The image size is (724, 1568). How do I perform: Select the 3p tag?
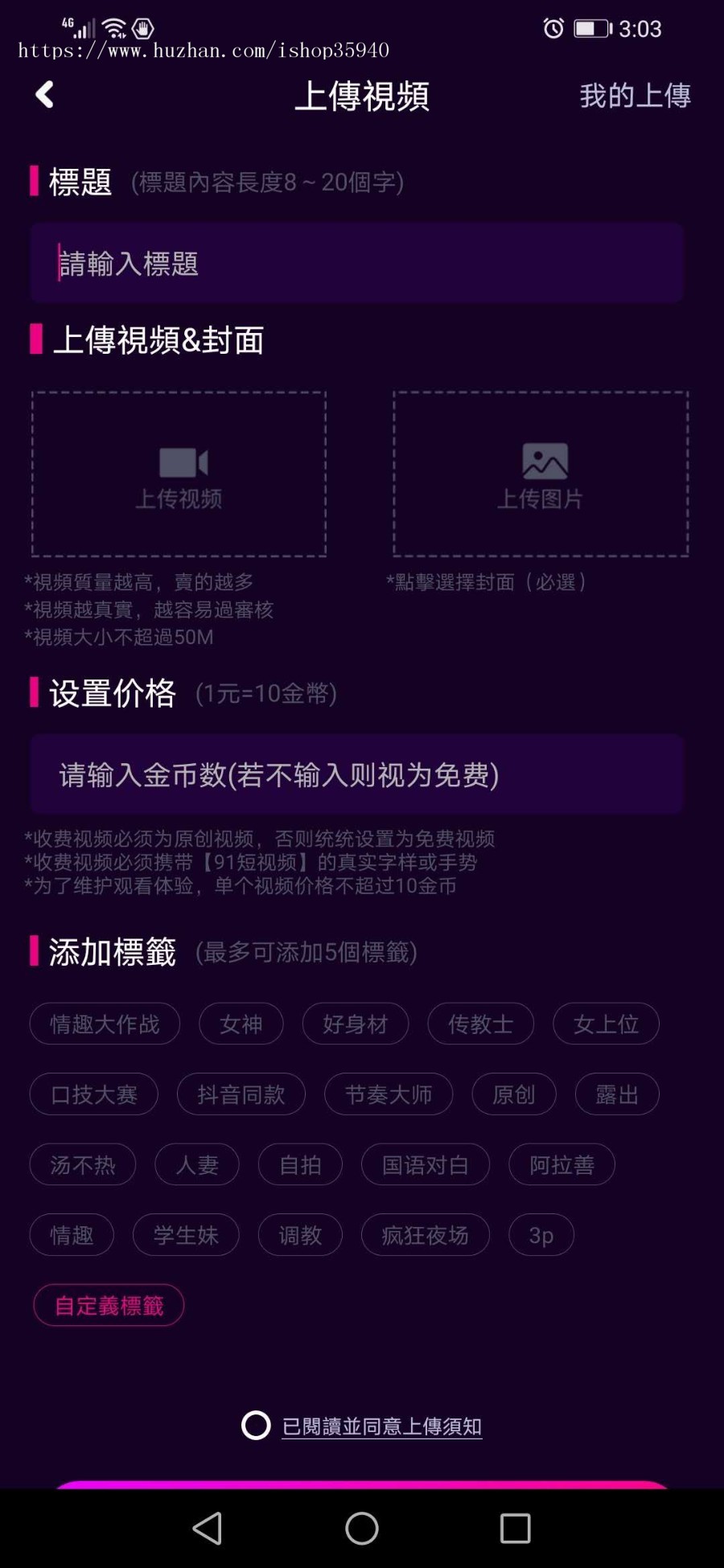pos(540,1235)
